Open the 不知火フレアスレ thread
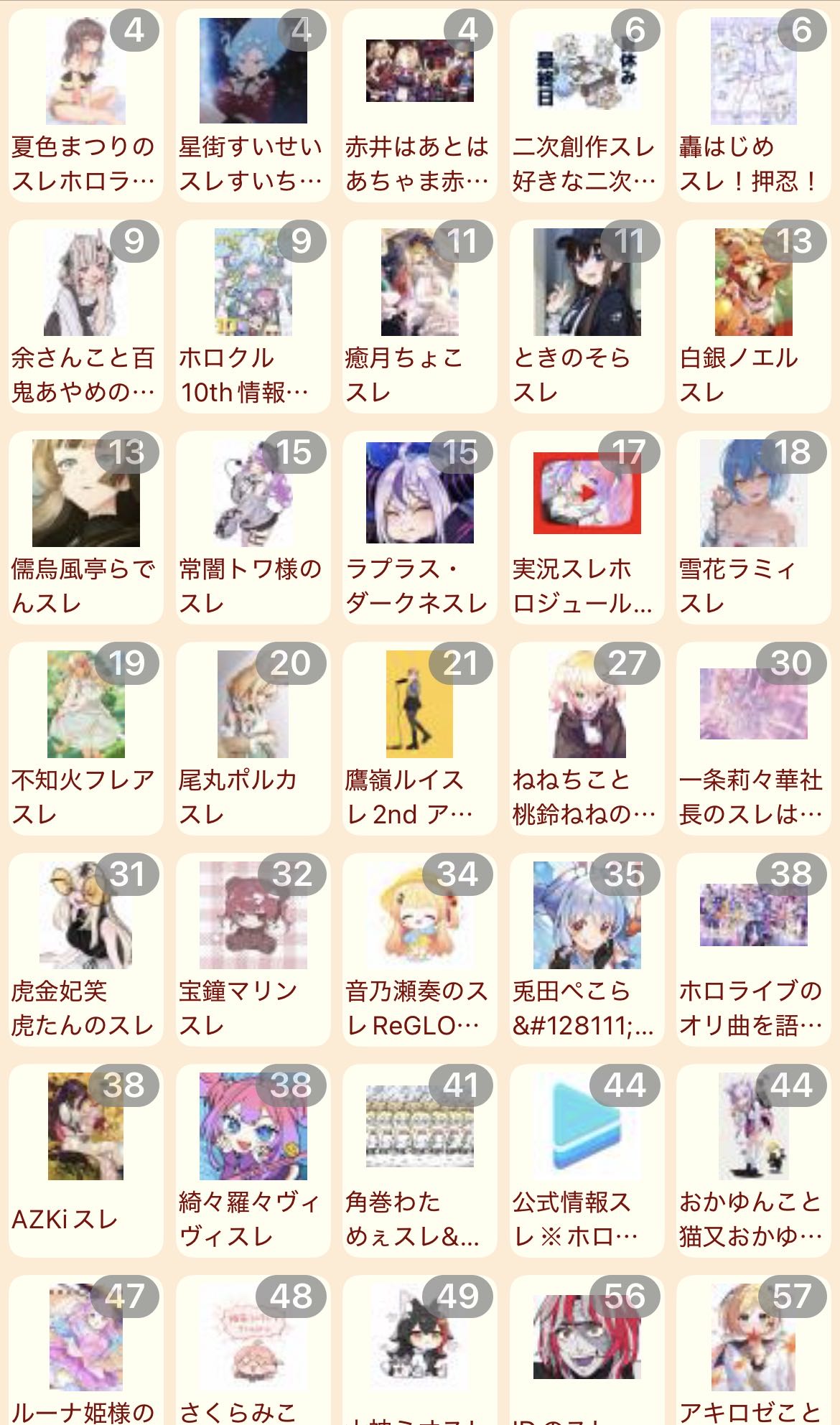 (85, 739)
